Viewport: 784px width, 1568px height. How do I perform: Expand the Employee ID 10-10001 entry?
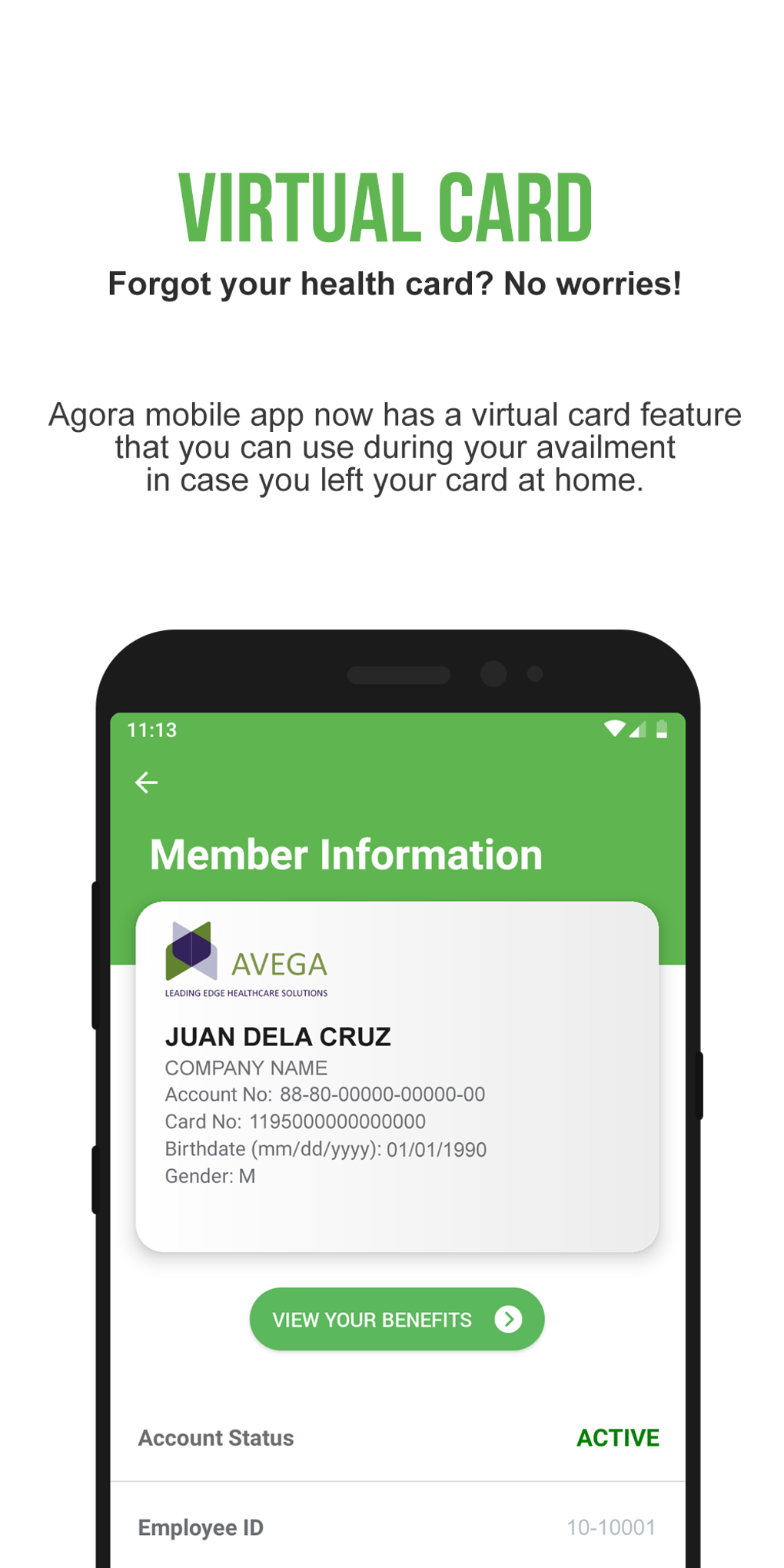tap(610, 1527)
